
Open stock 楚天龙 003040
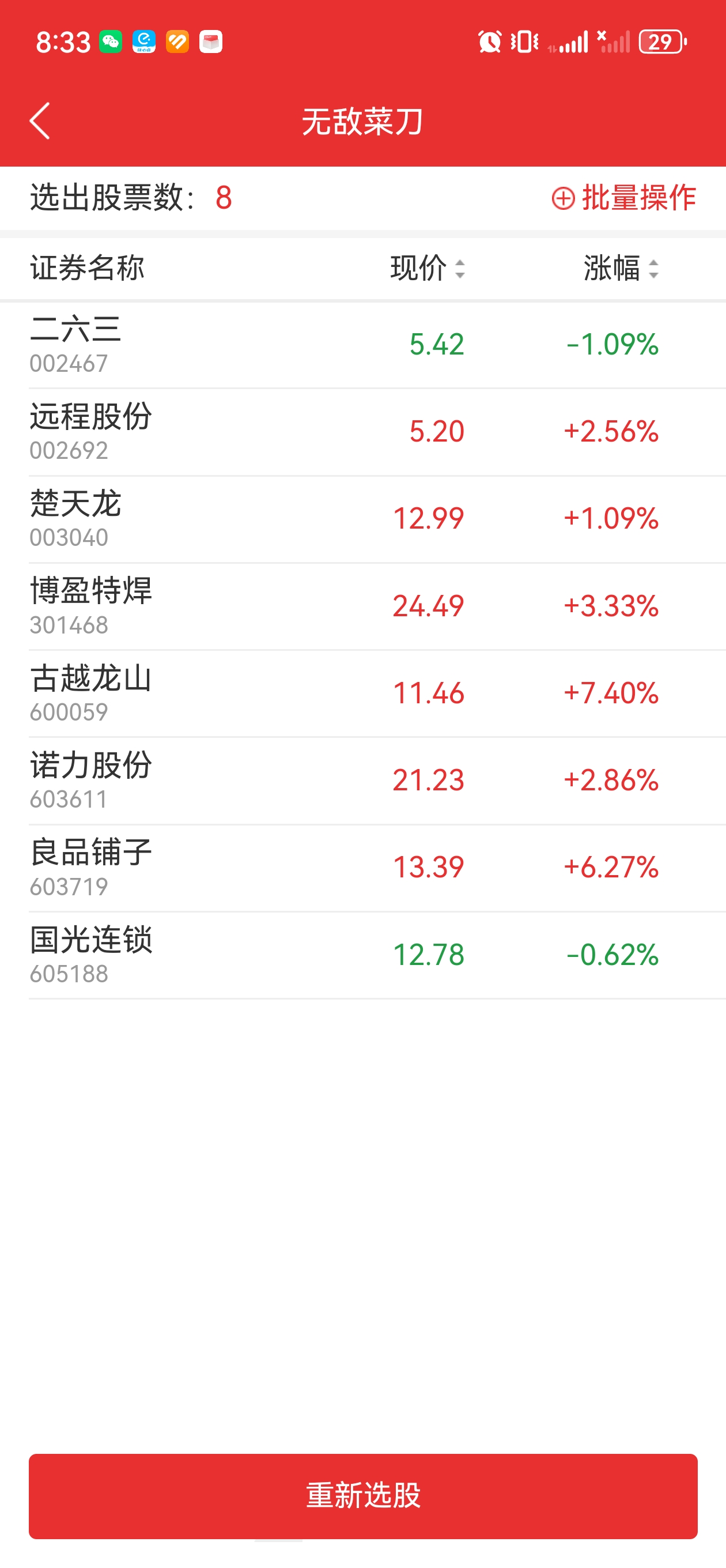coord(362,519)
